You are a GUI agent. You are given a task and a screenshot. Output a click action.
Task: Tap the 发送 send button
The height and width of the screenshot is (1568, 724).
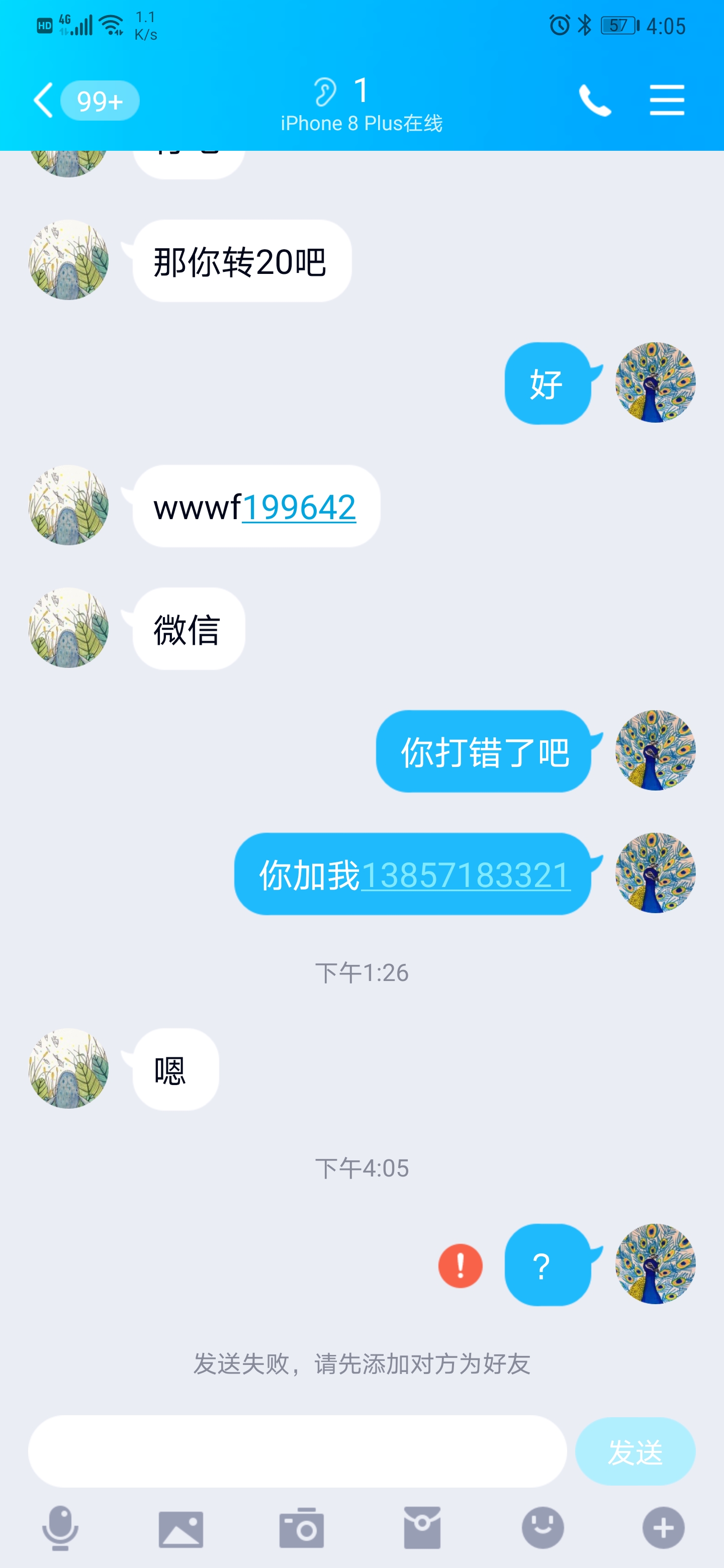click(x=635, y=1452)
